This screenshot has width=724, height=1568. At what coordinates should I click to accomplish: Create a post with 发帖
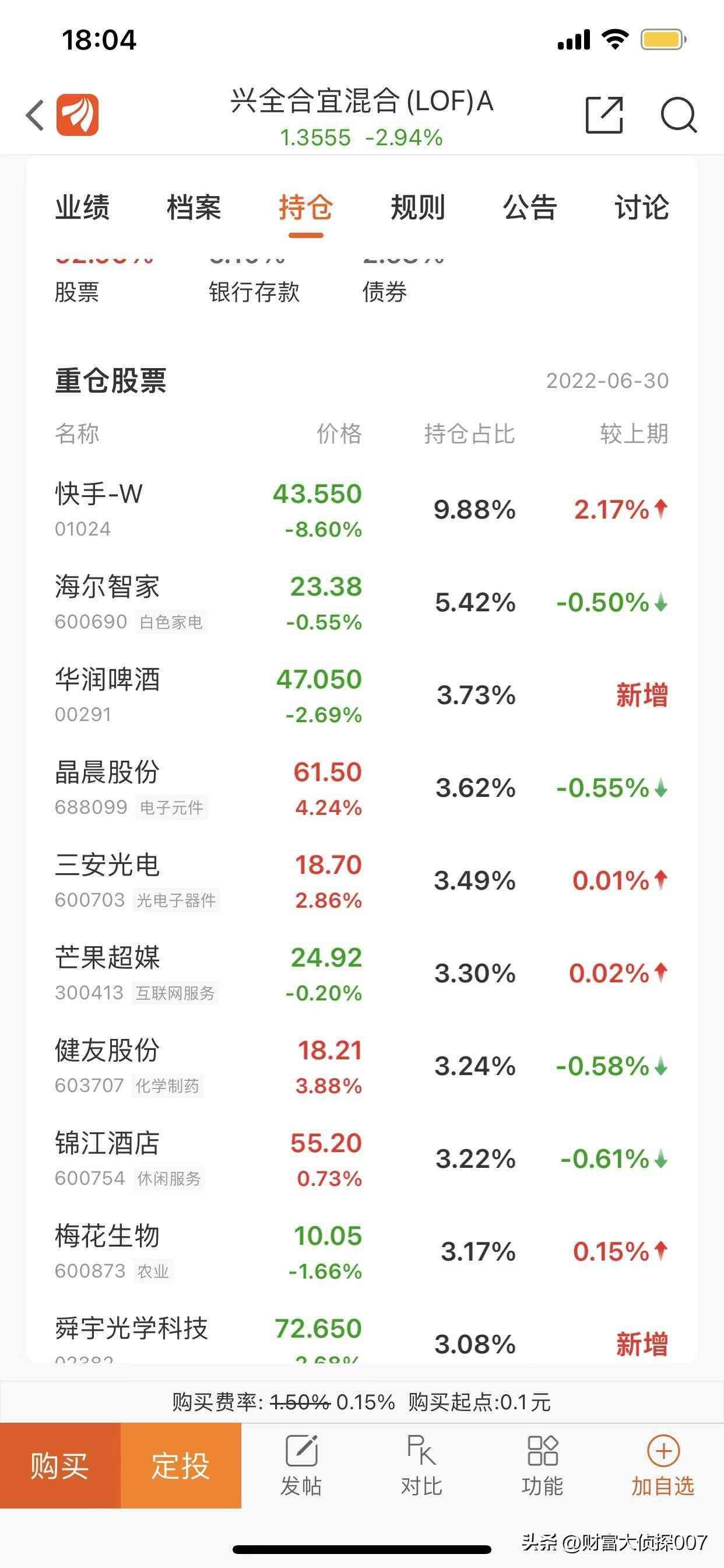[x=301, y=1466]
